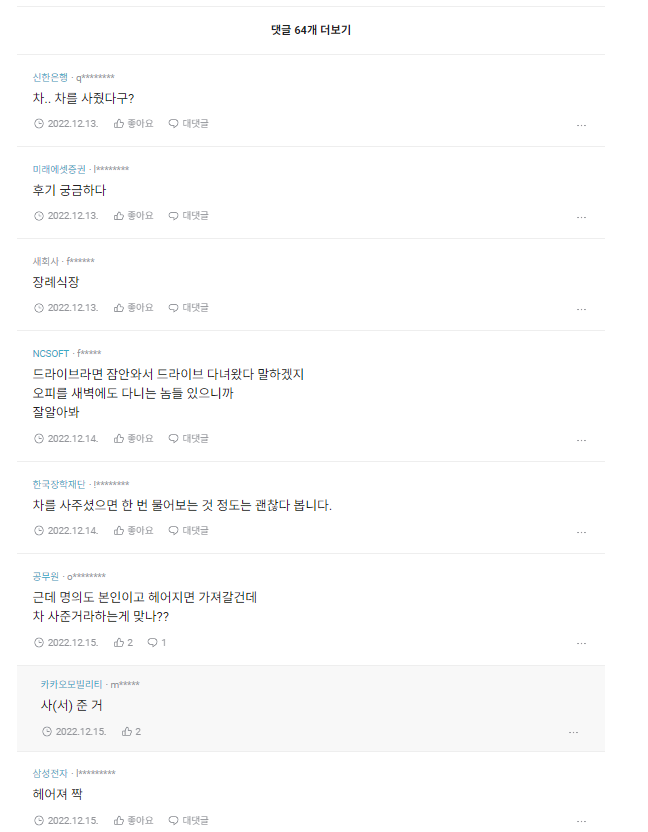The image size is (648, 832).
Task: Reply to the 한국장학재단 user's comment
Action: [x=188, y=531]
